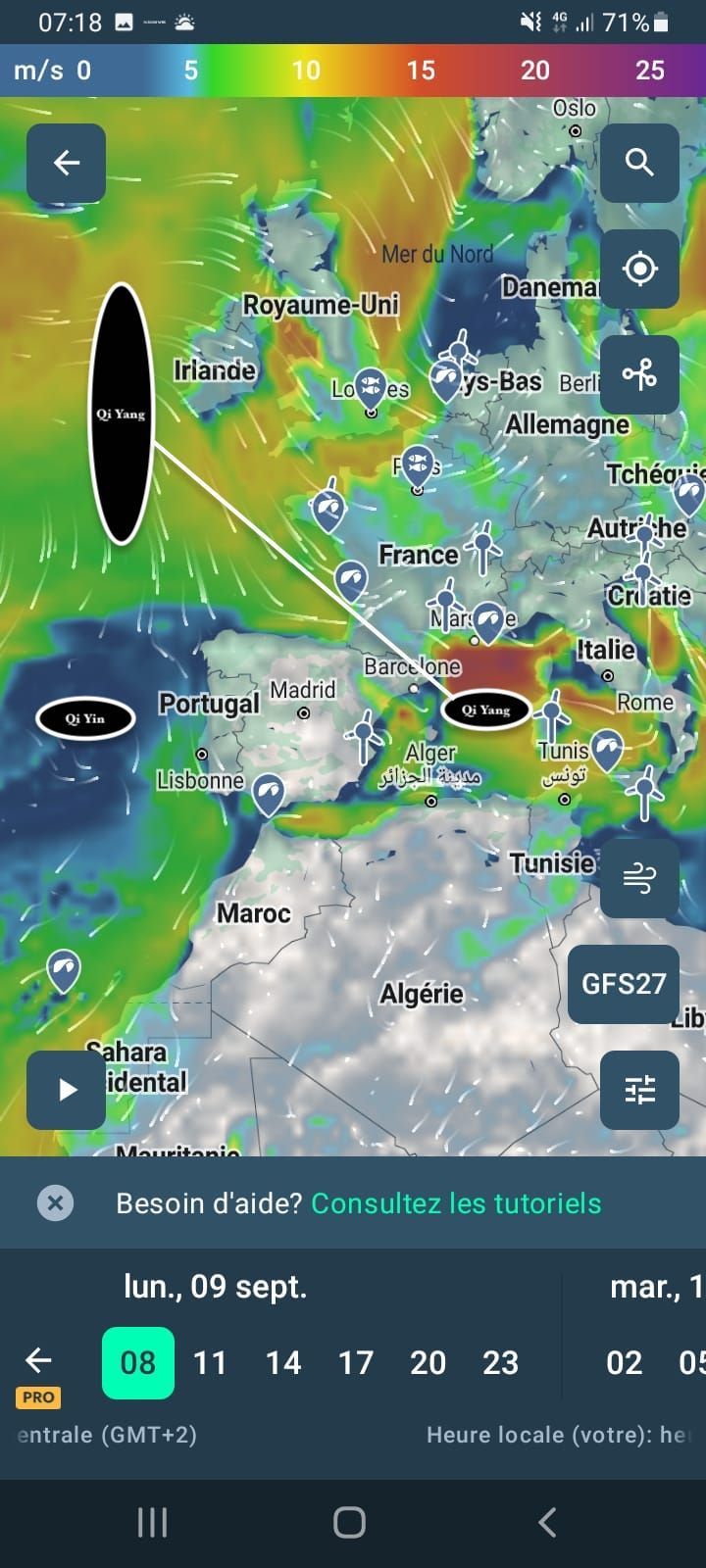
Task: Go back using the top-left arrow
Action: tap(66, 163)
